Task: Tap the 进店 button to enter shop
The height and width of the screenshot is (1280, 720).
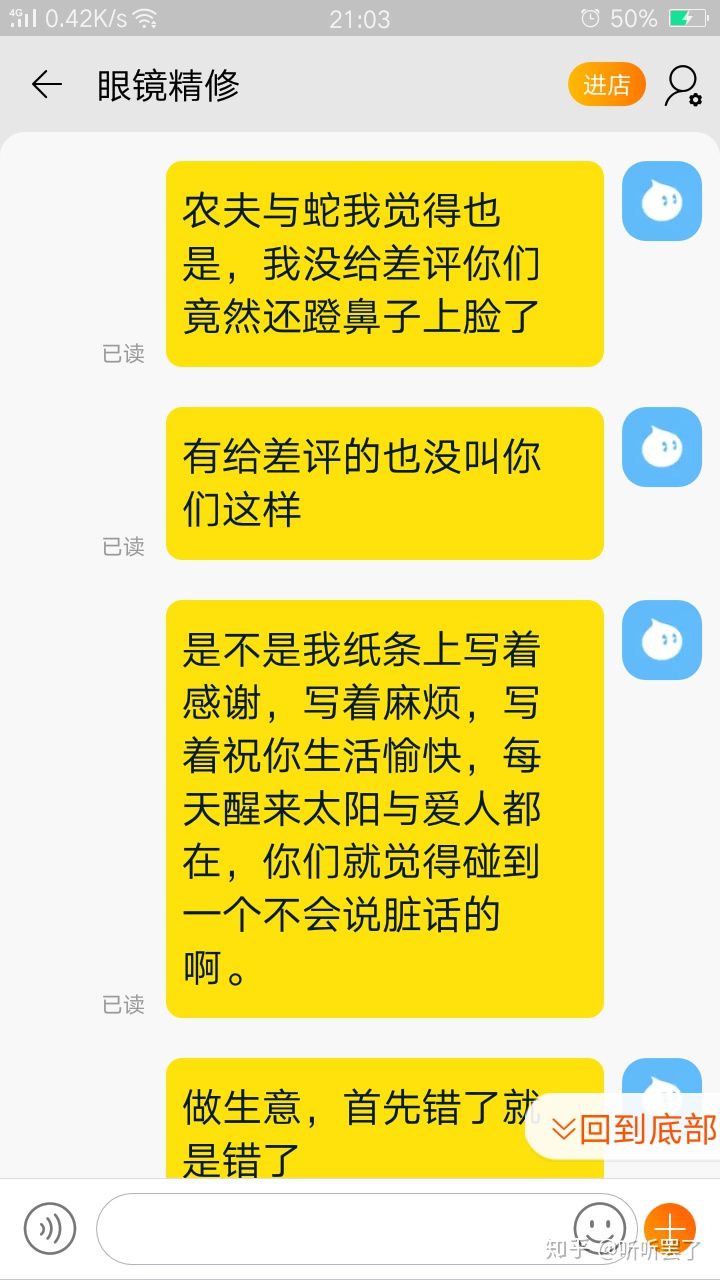Action: (606, 85)
